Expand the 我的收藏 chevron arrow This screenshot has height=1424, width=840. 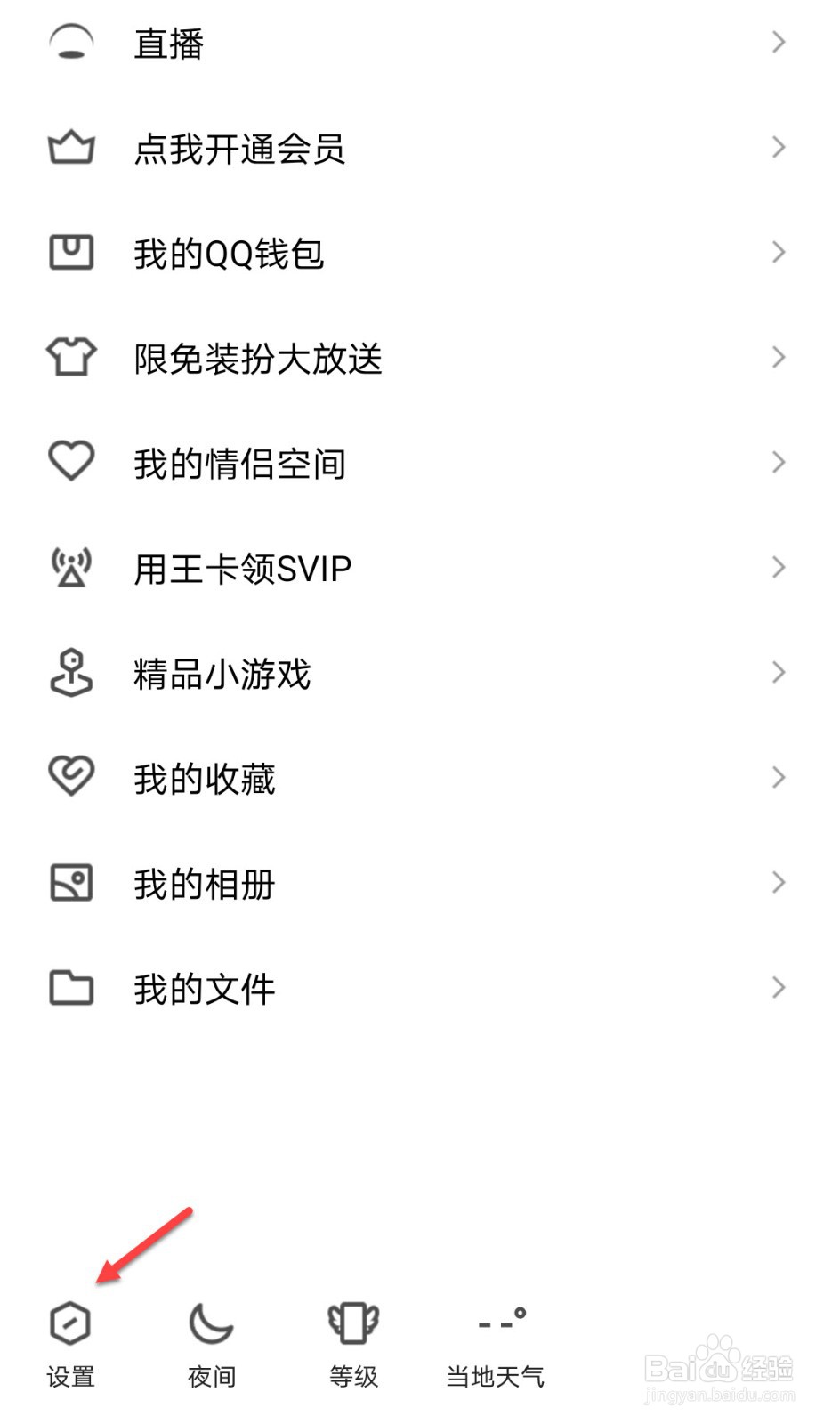click(x=778, y=777)
